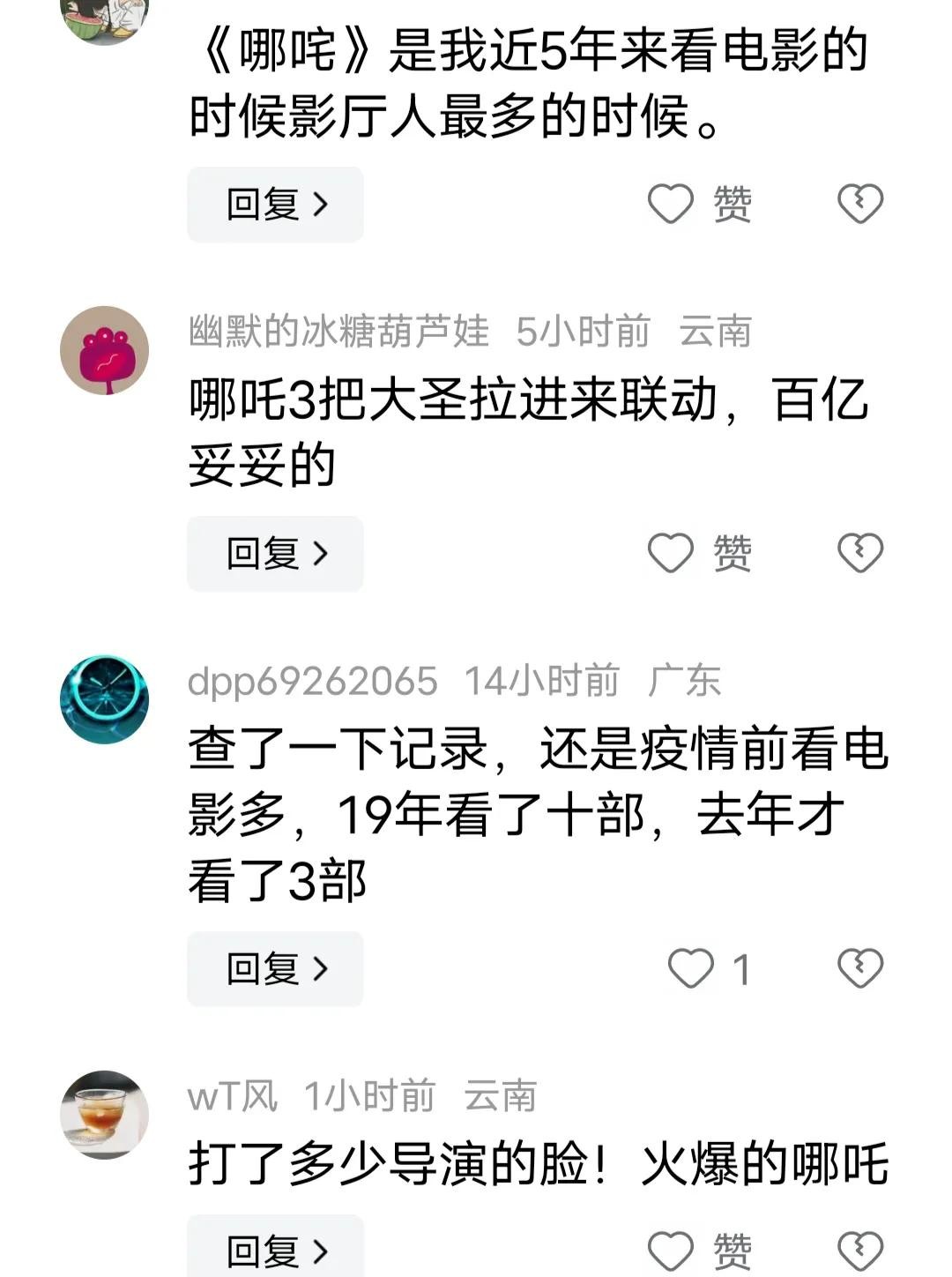Reply to the 《哪吒》影厅人最多 comment
The height and width of the screenshot is (1277, 952).
[275, 205]
